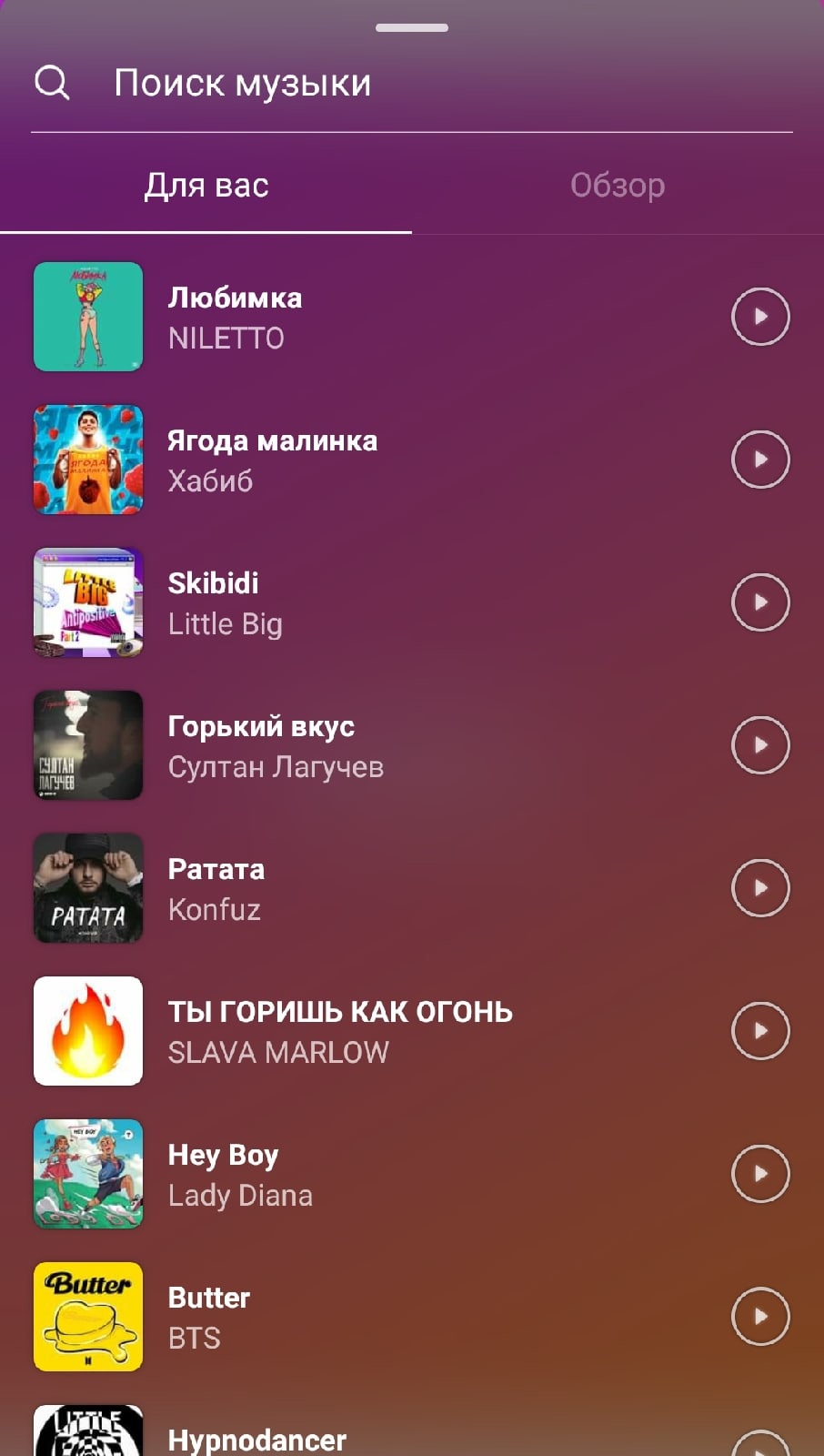Preview the song Любимка by NILETTO
This screenshot has width=824, height=1456.
click(760, 317)
